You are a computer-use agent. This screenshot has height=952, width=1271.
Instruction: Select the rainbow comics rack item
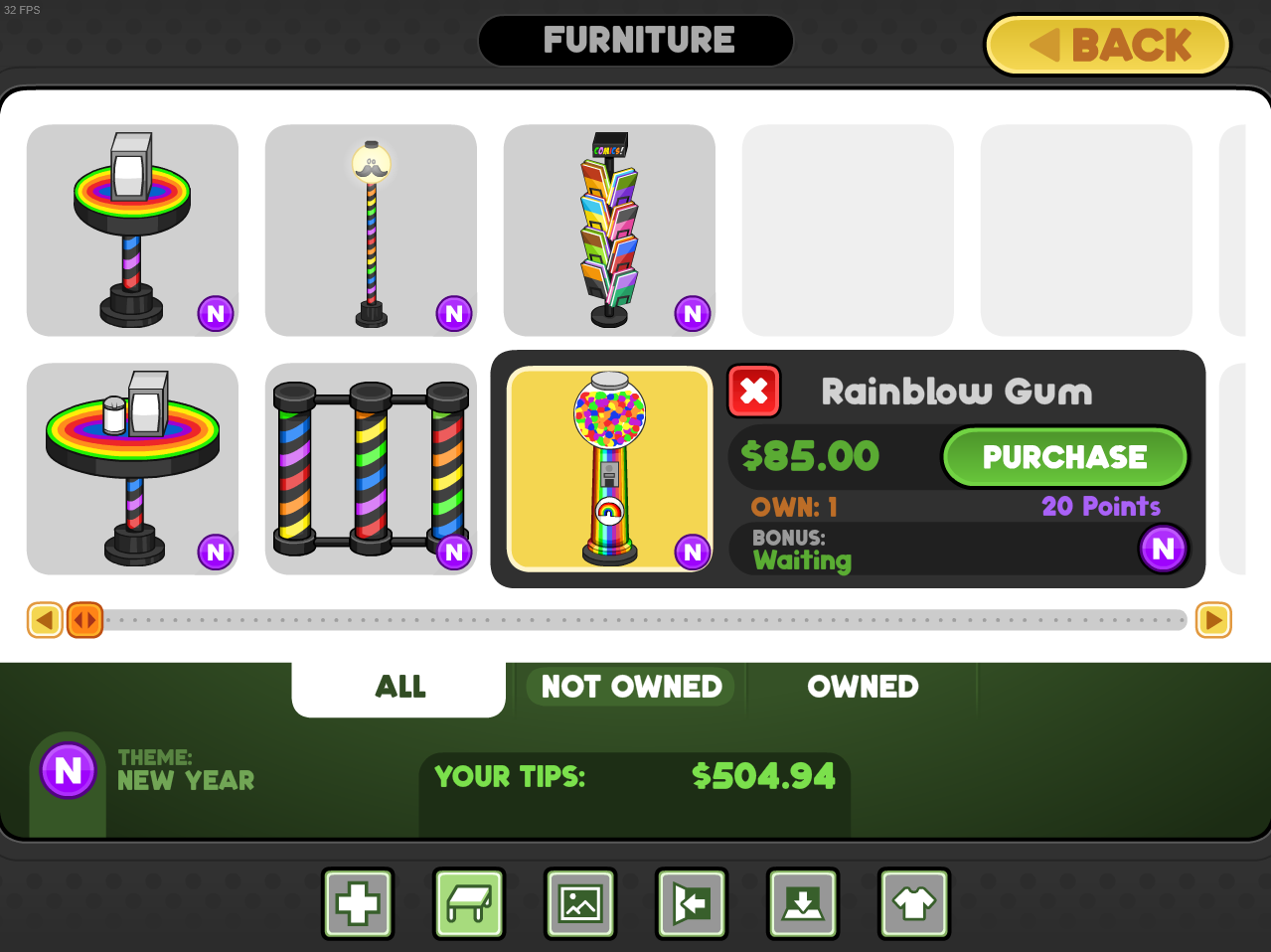tap(609, 231)
